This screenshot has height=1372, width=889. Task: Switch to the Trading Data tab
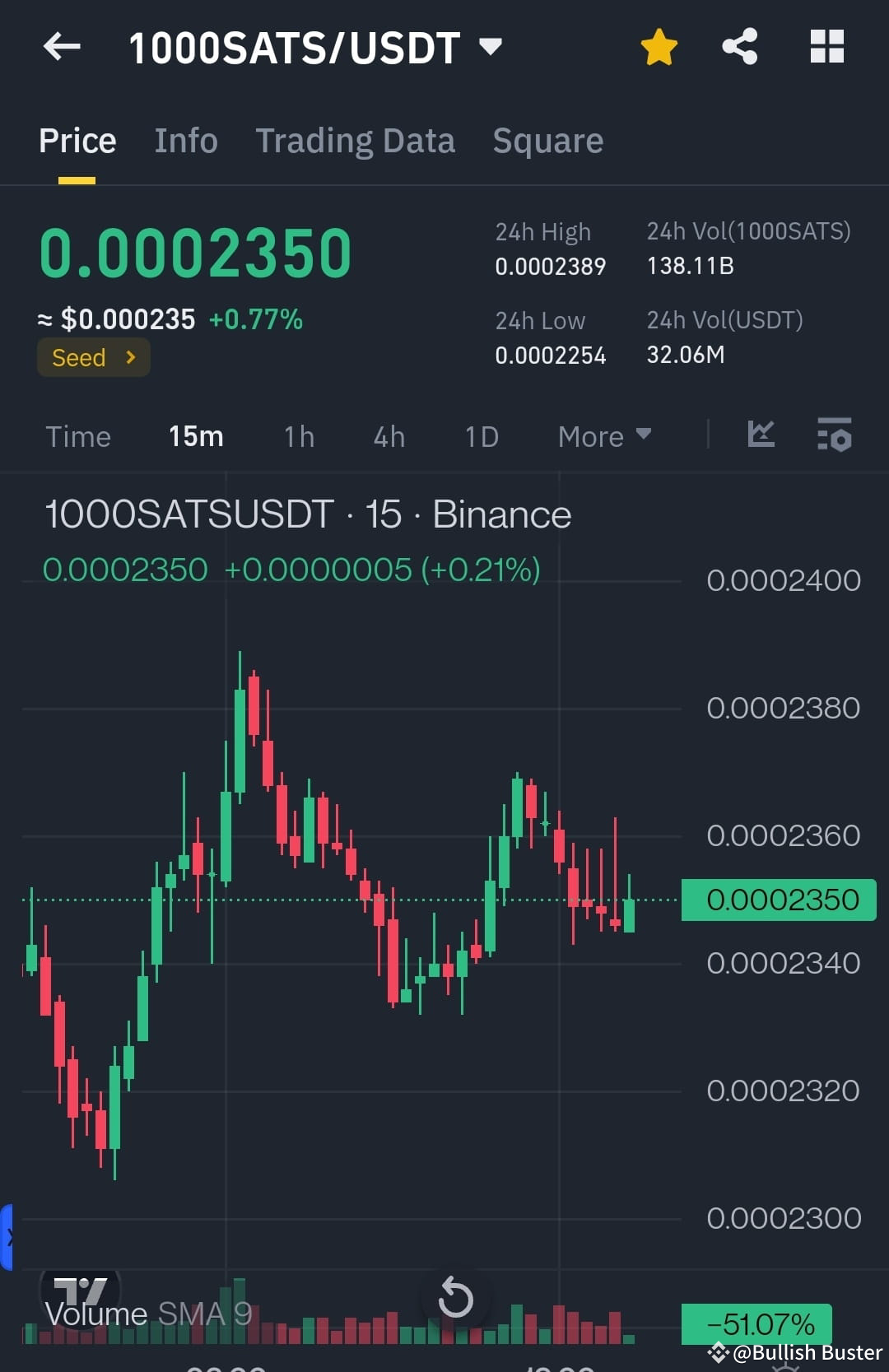(356, 140)
